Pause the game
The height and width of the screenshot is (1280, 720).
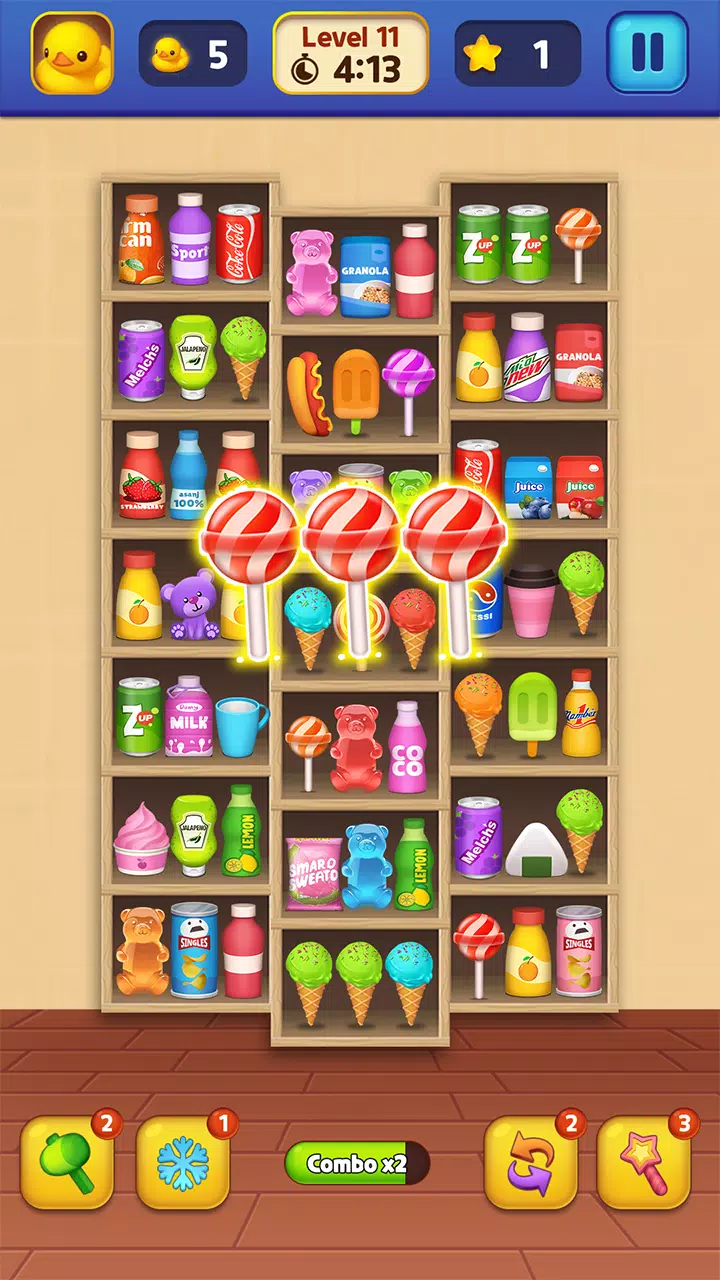click(x=647, y=54)
